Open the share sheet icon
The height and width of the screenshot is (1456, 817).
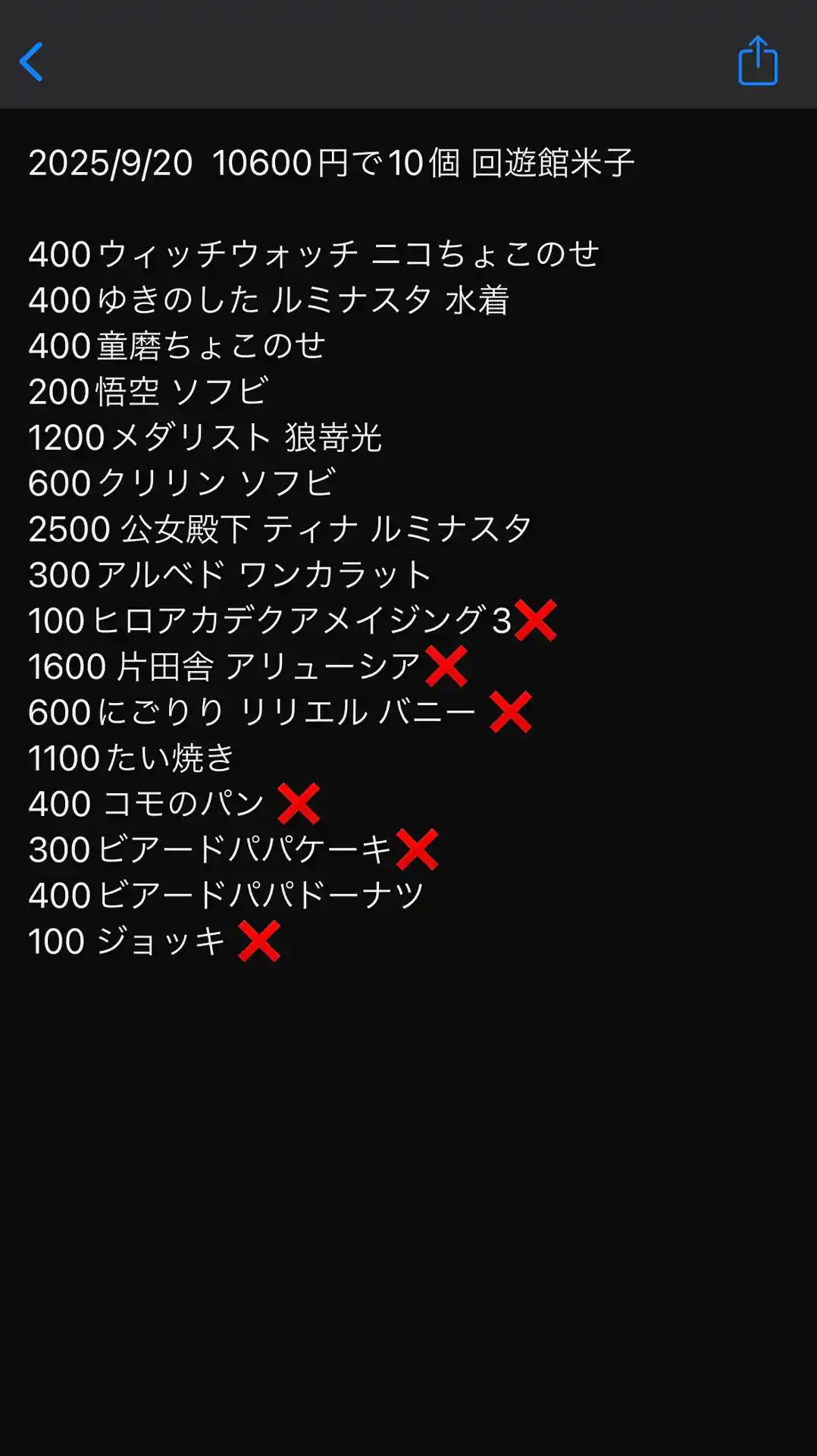coord(758,61)
